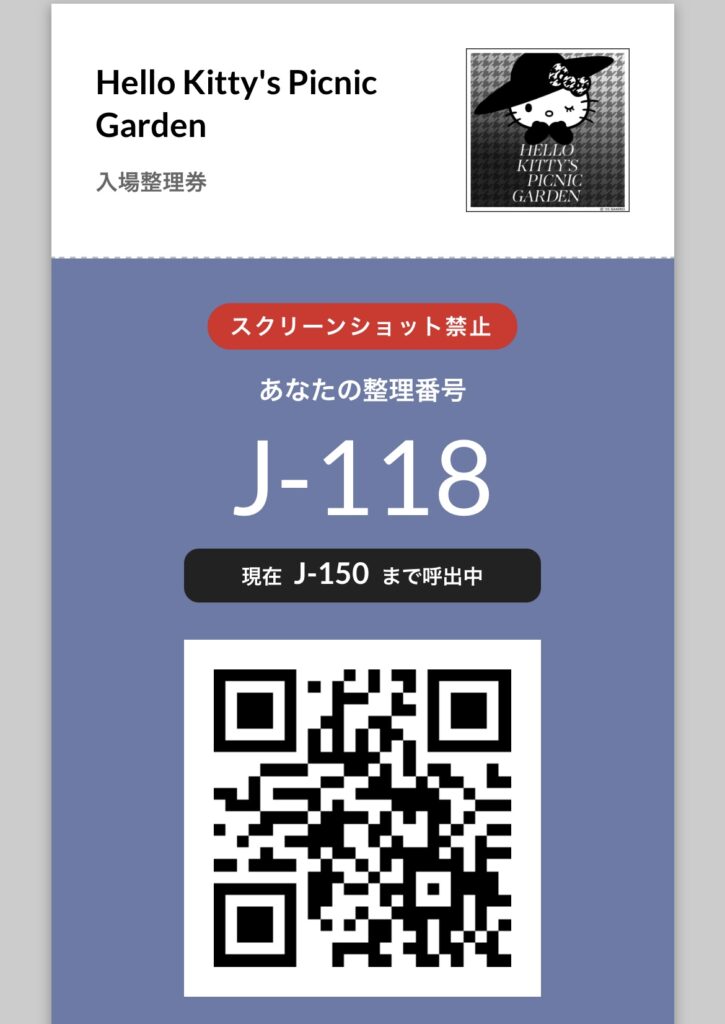
Task: Select the Hello Kitty face in the logo
Action: pyautogui.click(x=547, y=110)
